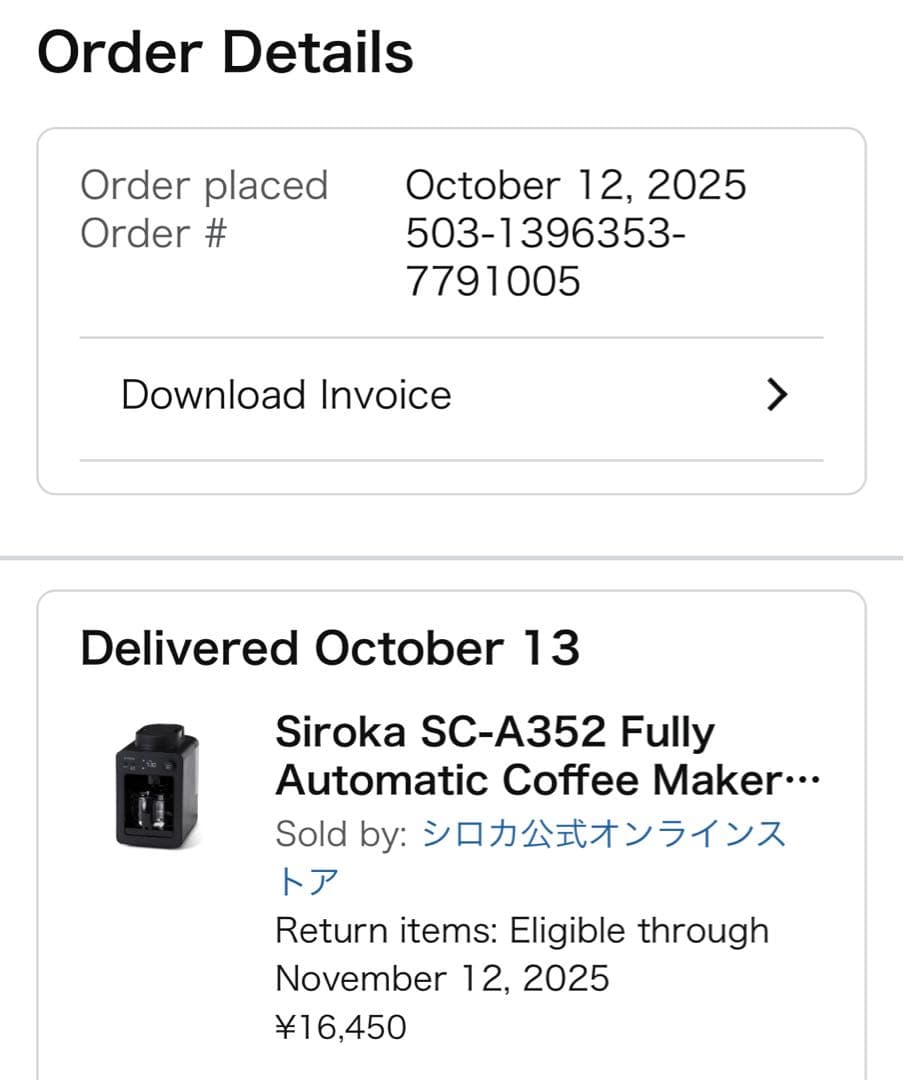This screenshot has width=904, height=1080.
Task: Open the Siroka SC-A352 Fully Automatic Coffee Maker title
Action: pos(546,757)
